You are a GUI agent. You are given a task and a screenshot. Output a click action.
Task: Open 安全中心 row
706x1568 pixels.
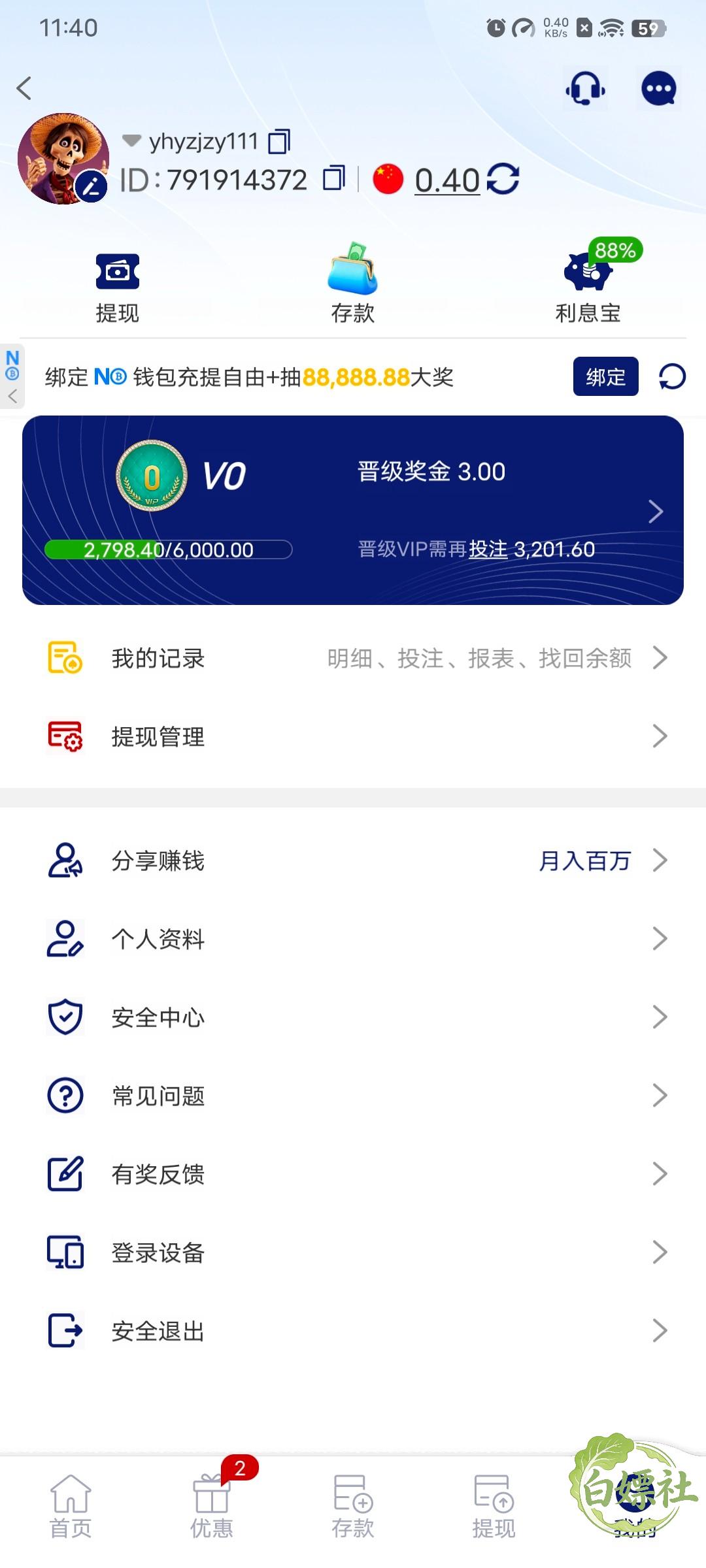click(353, 1017)
